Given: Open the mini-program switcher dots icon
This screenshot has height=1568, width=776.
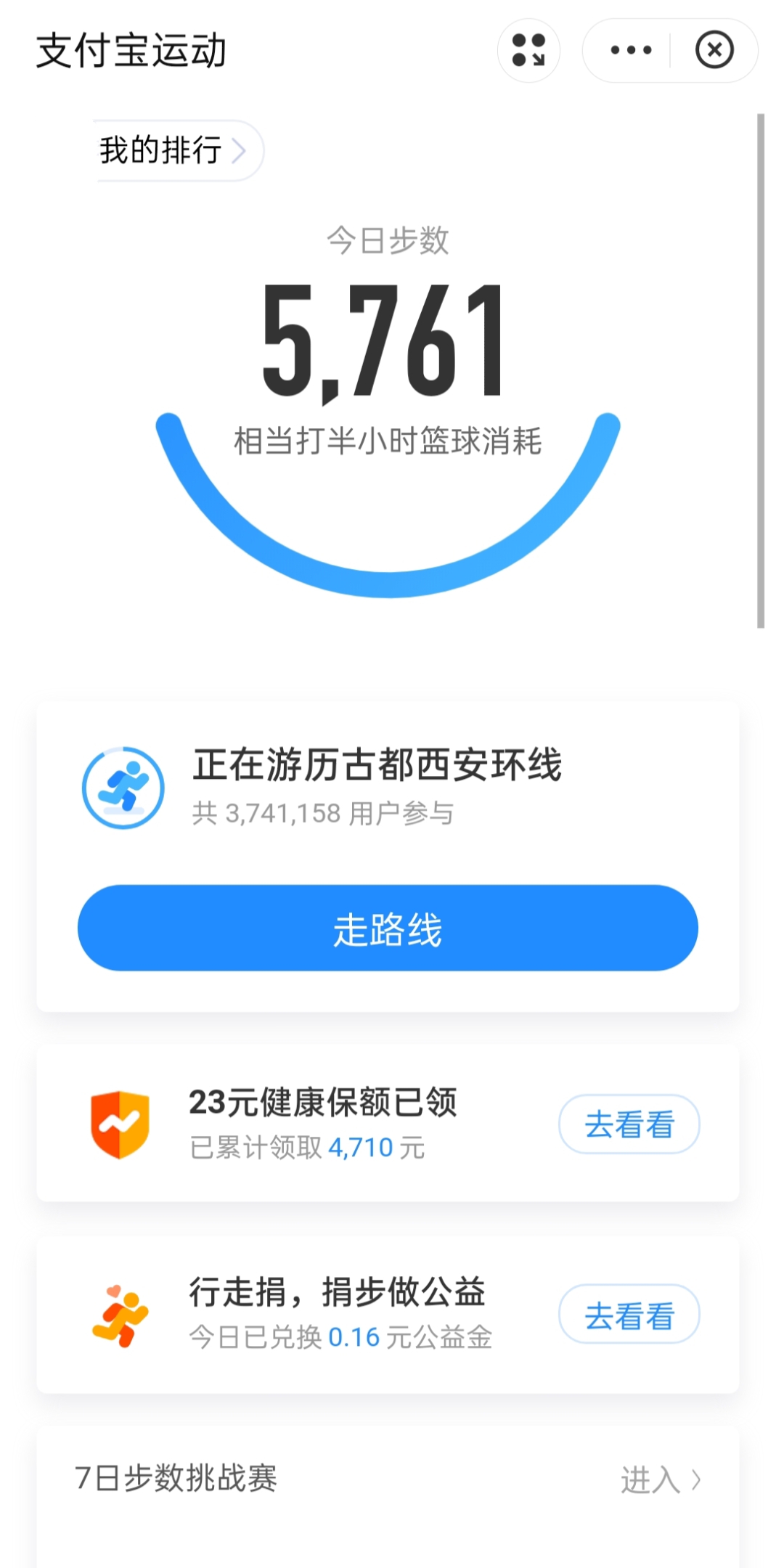Looking at the screenshot, I should tap(528, 50).
